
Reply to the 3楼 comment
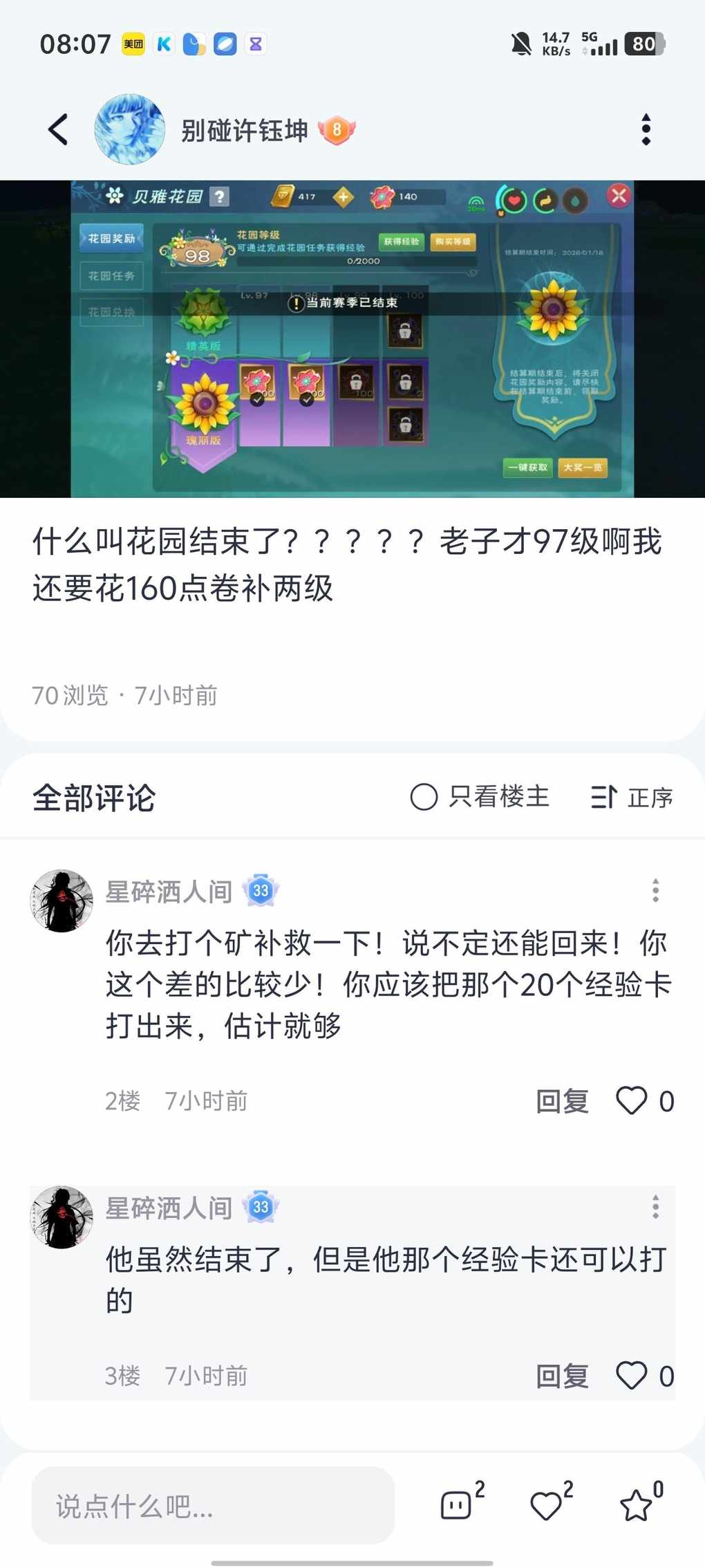pos(562,1376)
